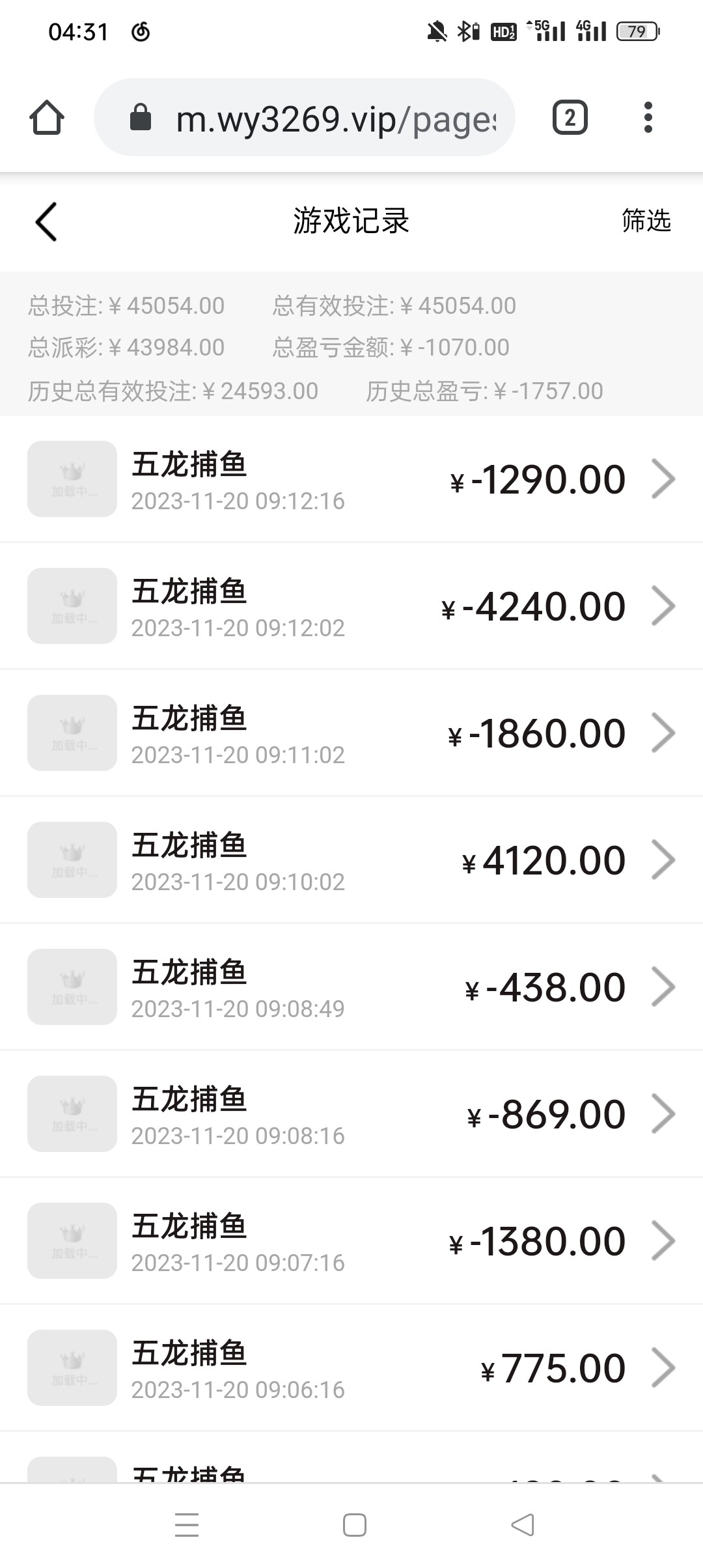Image resolution: width=703 pixels, height=1568 pixels.
Task: Show details of the 09:08:49 record
Action: coord(351,987)
